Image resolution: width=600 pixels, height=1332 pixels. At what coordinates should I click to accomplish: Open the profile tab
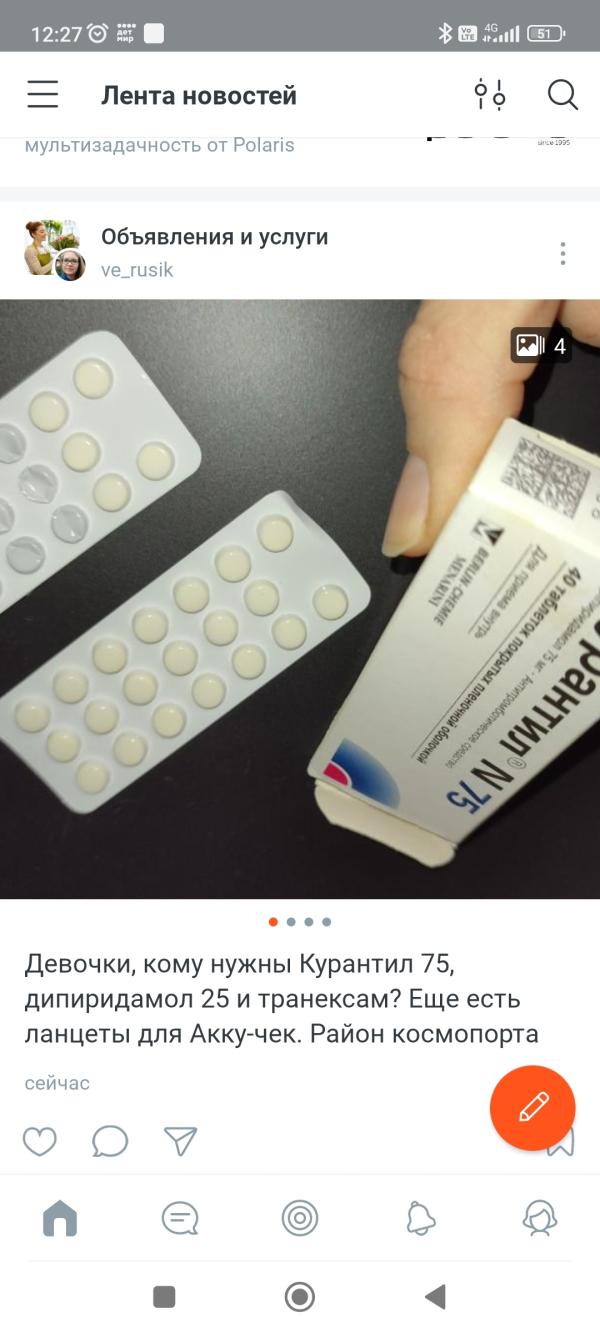pos(540,1218)
